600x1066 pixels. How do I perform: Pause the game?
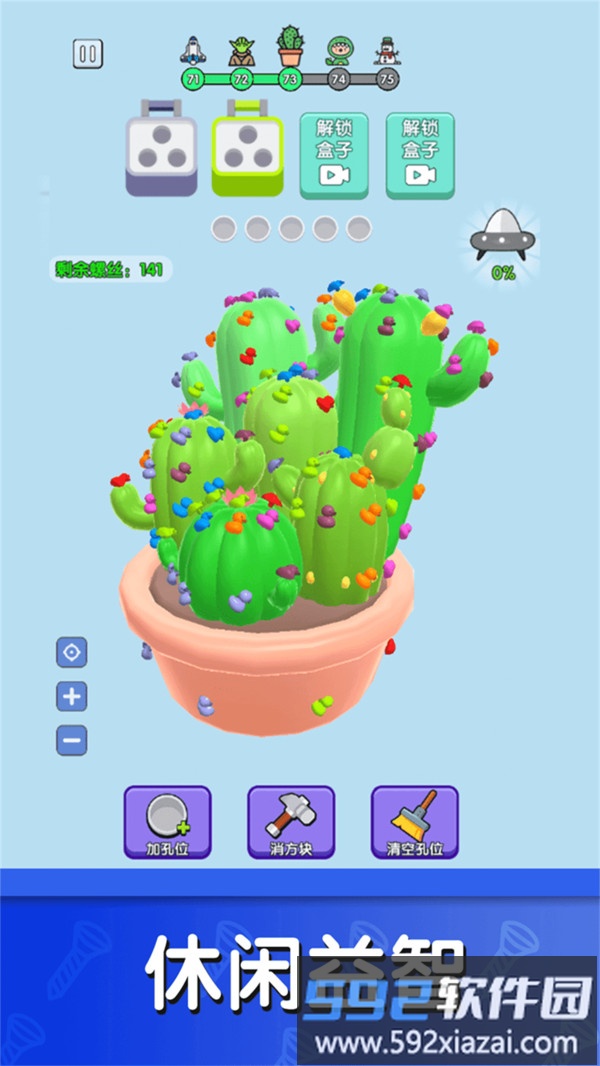tap(88, 54)
